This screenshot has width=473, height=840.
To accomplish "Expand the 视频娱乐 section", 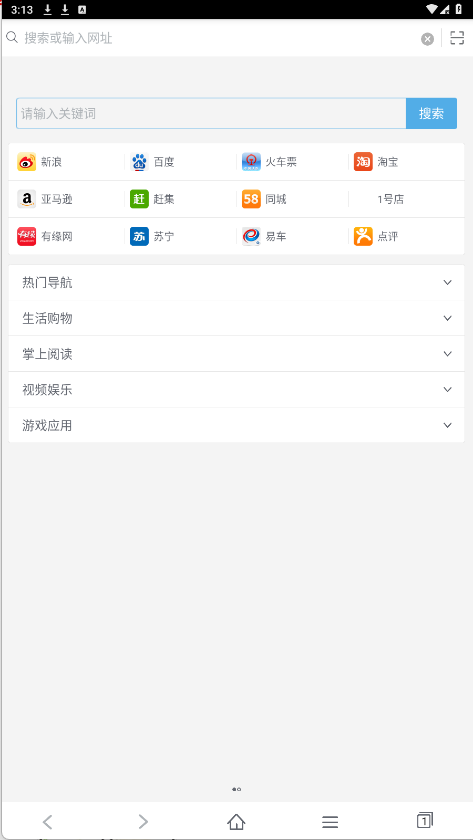I will click(236, 389).
